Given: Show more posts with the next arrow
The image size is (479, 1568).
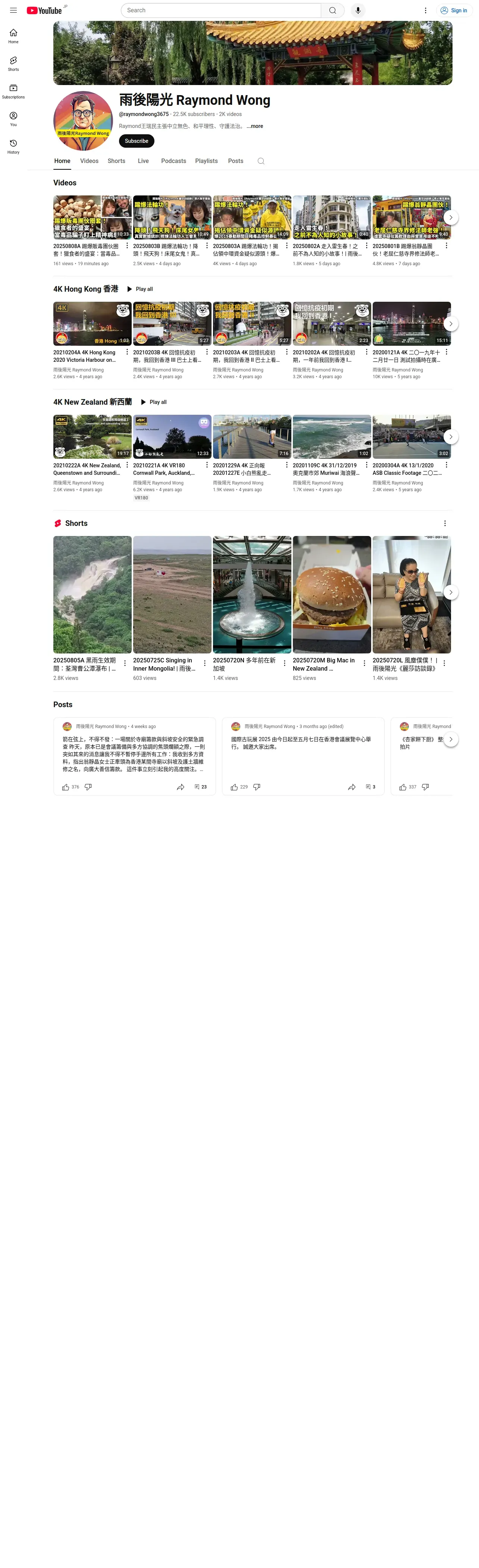Looking at the screenshot, I should click(x=450, y=740).
